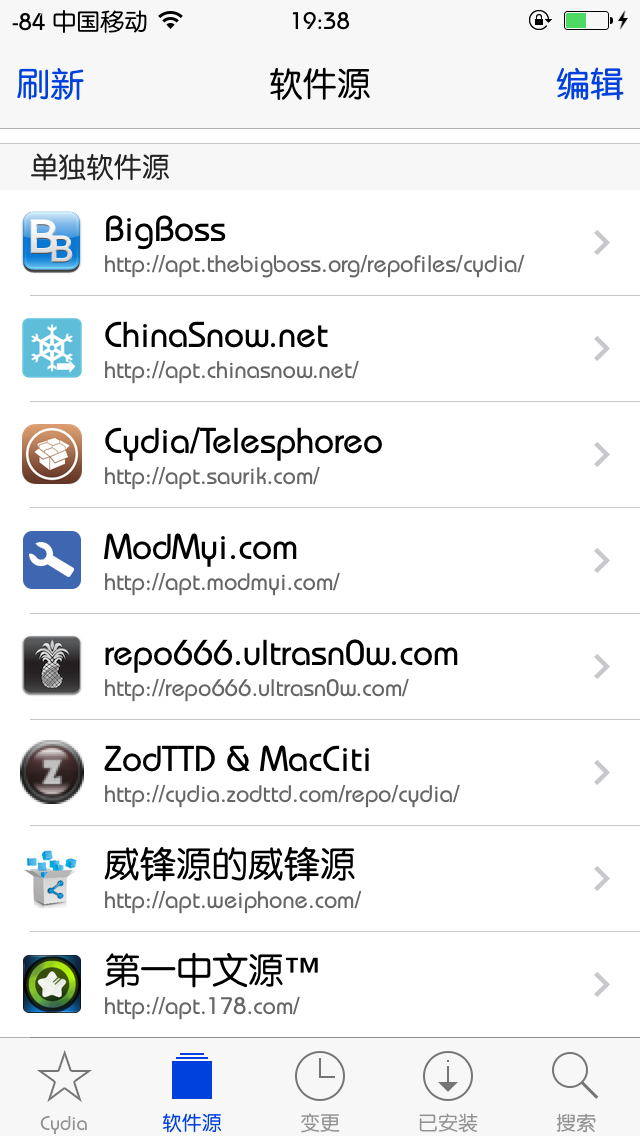Tap the 编辑 edit button

[590, 84]
